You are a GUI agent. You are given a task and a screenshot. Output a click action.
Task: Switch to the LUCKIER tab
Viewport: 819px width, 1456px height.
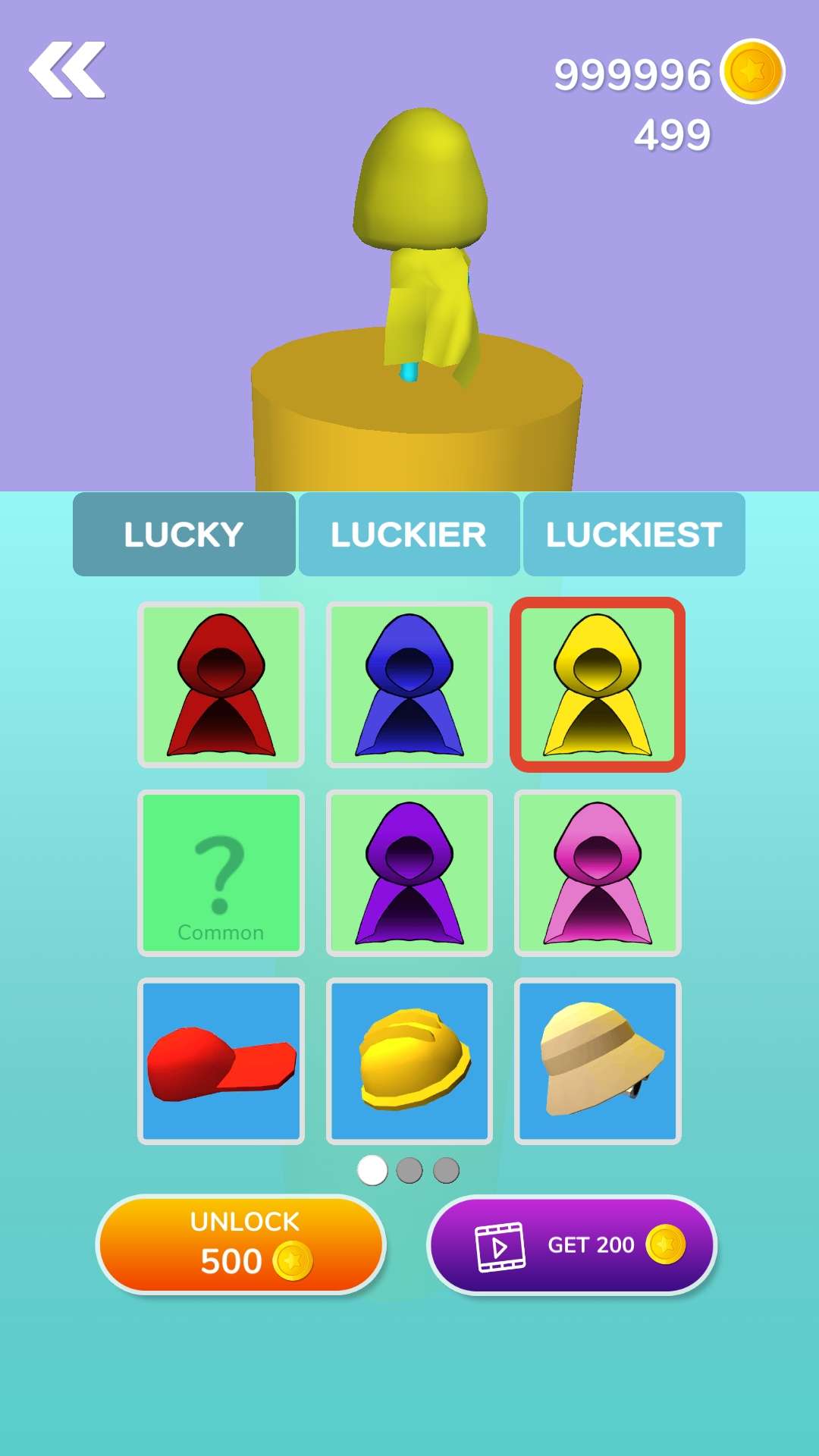tap(409, 535)
